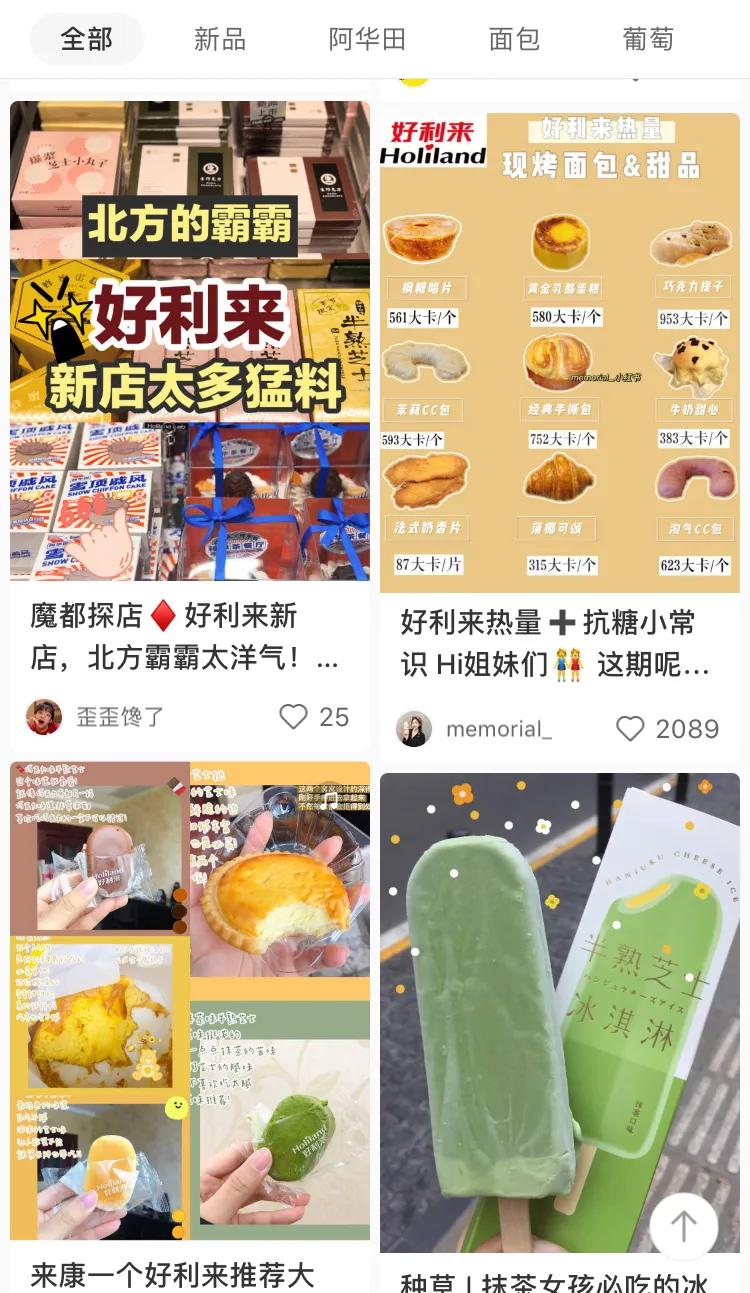Select the 全部 filter tab
Viewport: 750px width, 1293px height.
pos(87,38)
